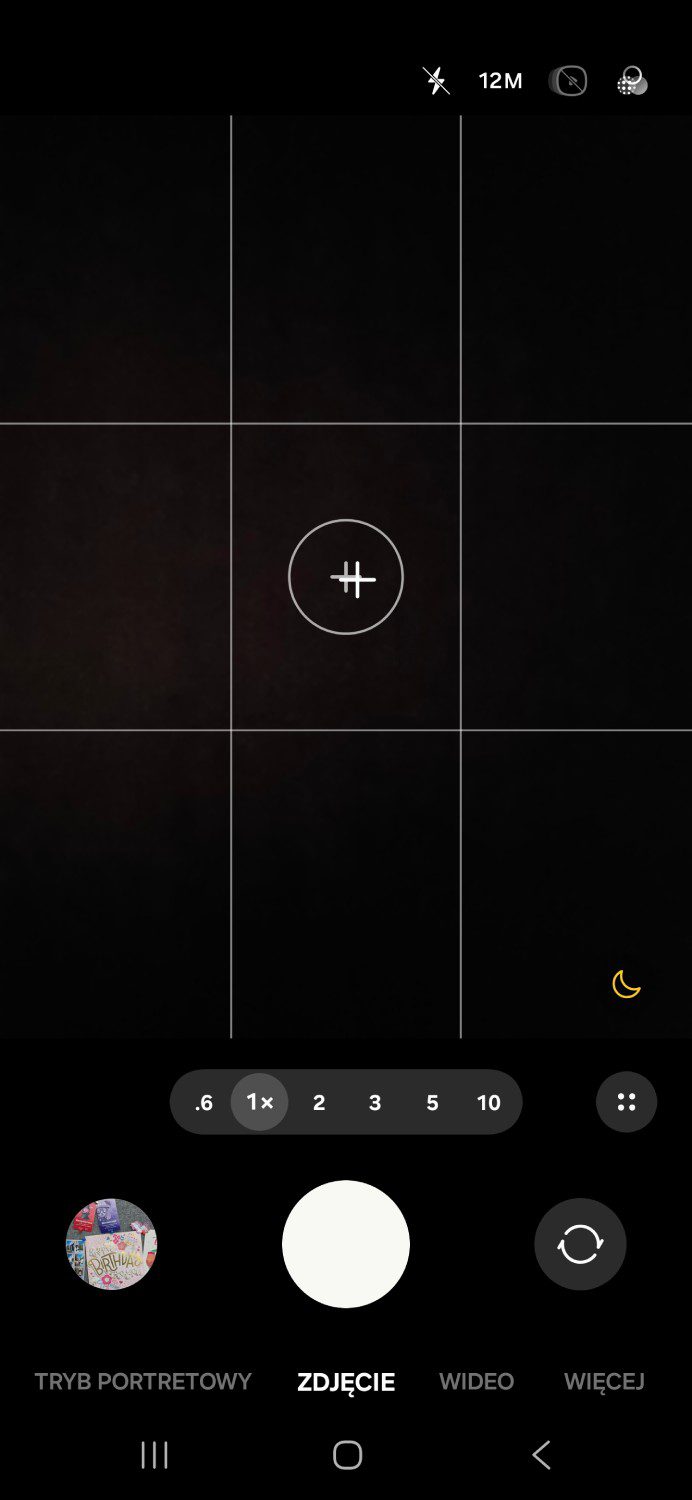
Task: Set zoom to 3
Action: click(x=375, y=1103)
